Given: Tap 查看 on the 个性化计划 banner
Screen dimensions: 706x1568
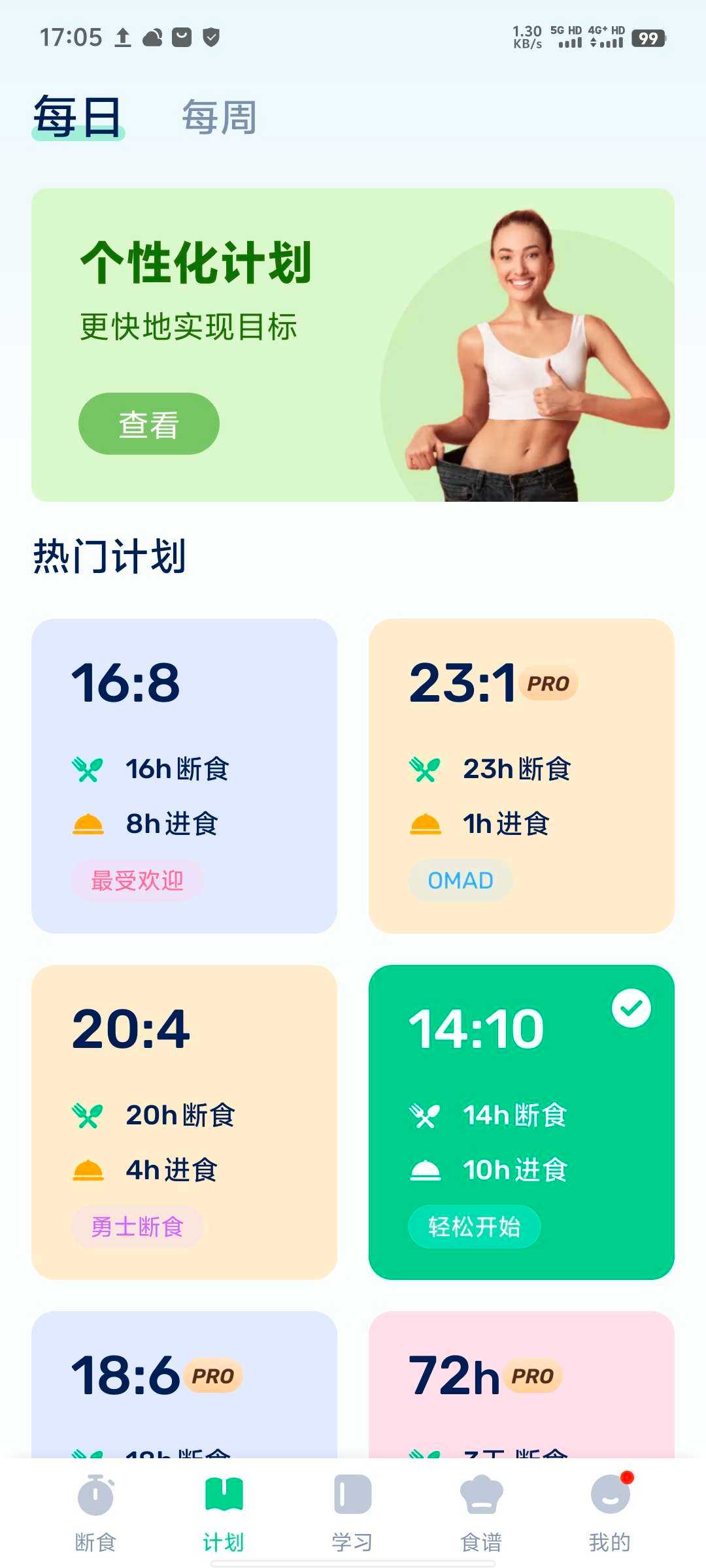Looking at the screenshot, I should (x=148, y=424).
